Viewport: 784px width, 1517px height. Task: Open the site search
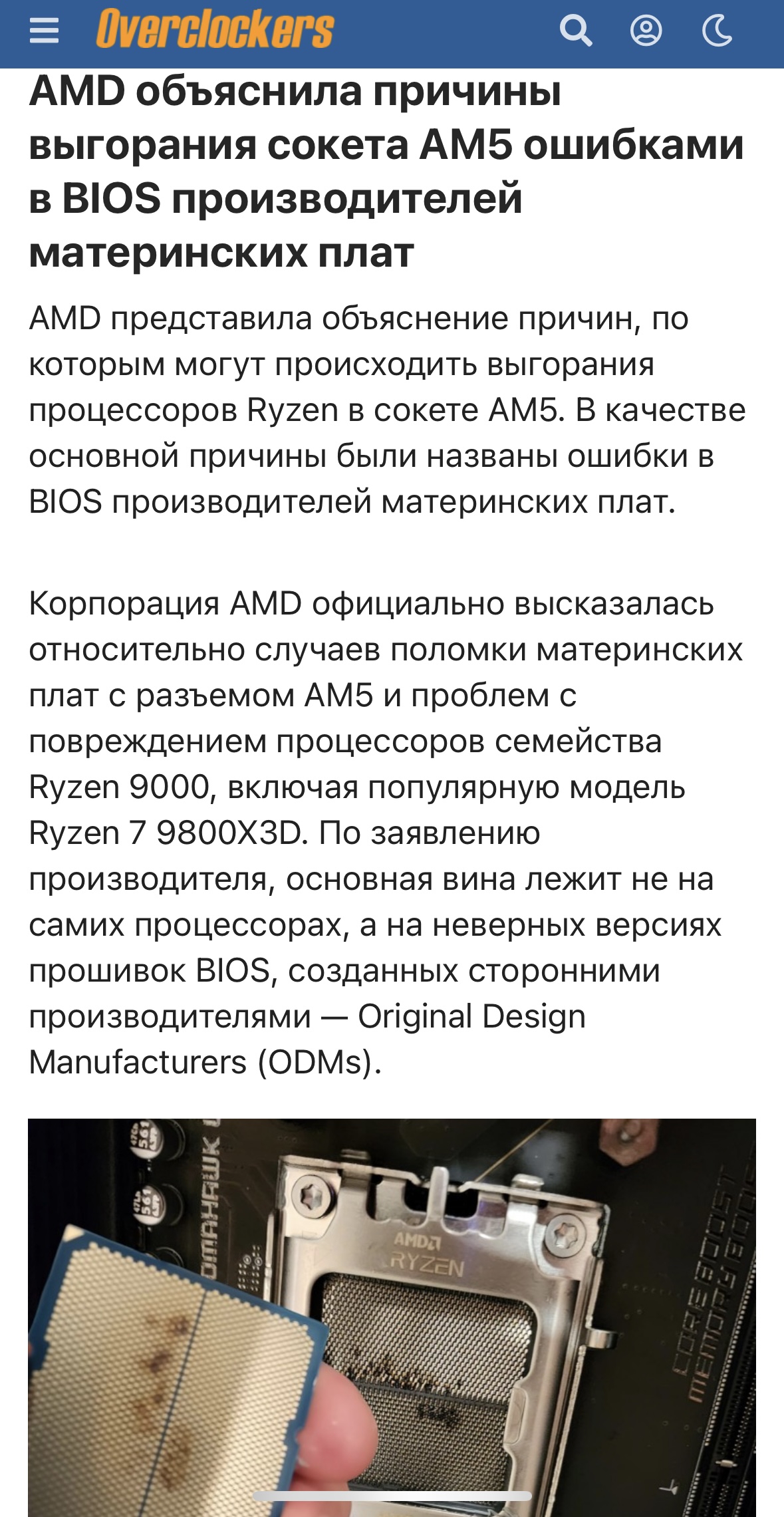coord(576,31)
